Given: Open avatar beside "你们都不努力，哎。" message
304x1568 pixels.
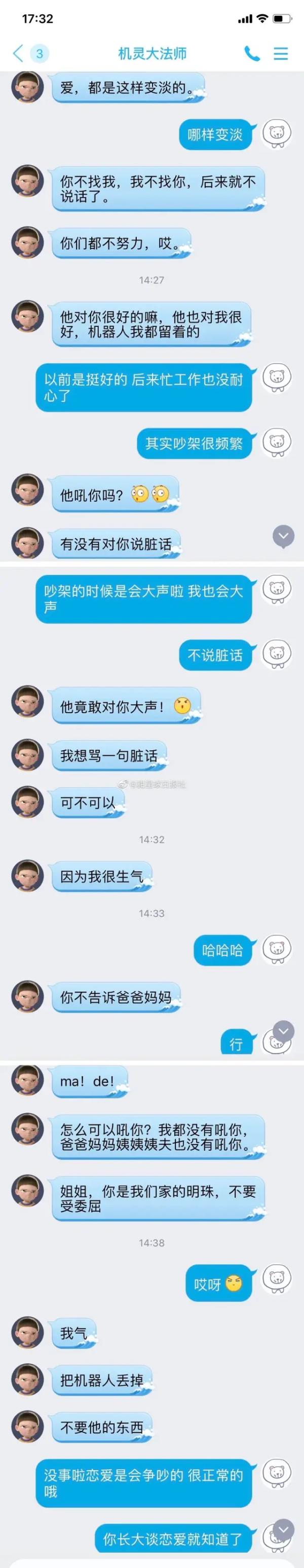Looking at the screenshot, I should (27, 242).
